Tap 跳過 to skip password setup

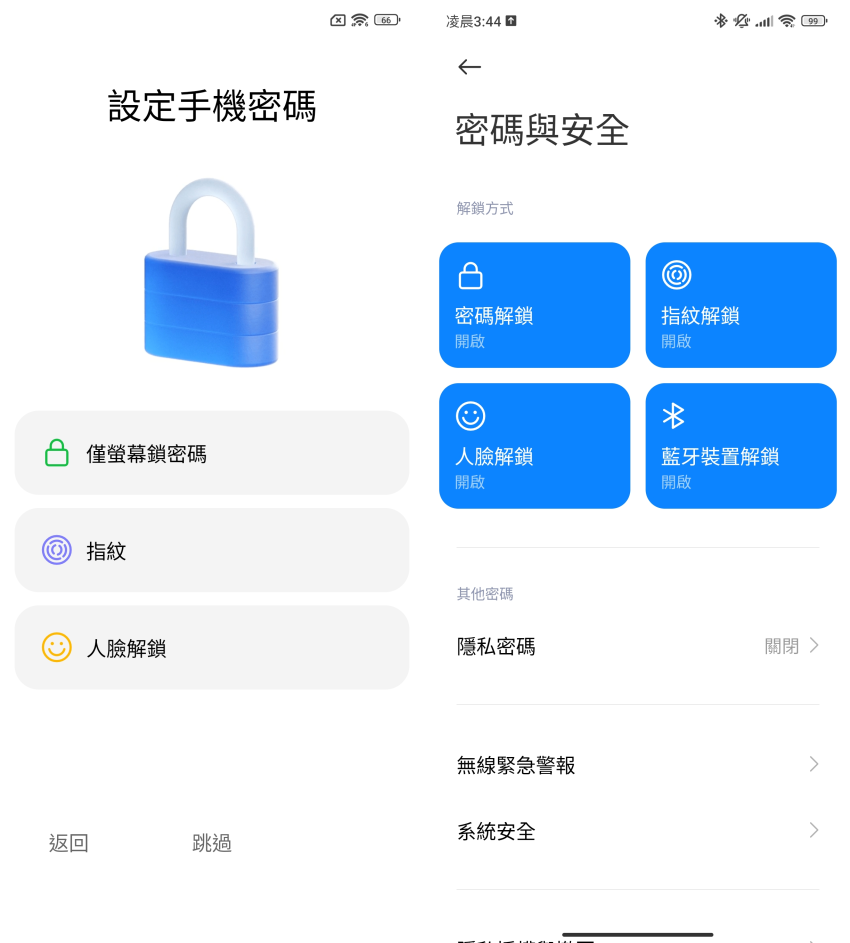tap(212, 843)
